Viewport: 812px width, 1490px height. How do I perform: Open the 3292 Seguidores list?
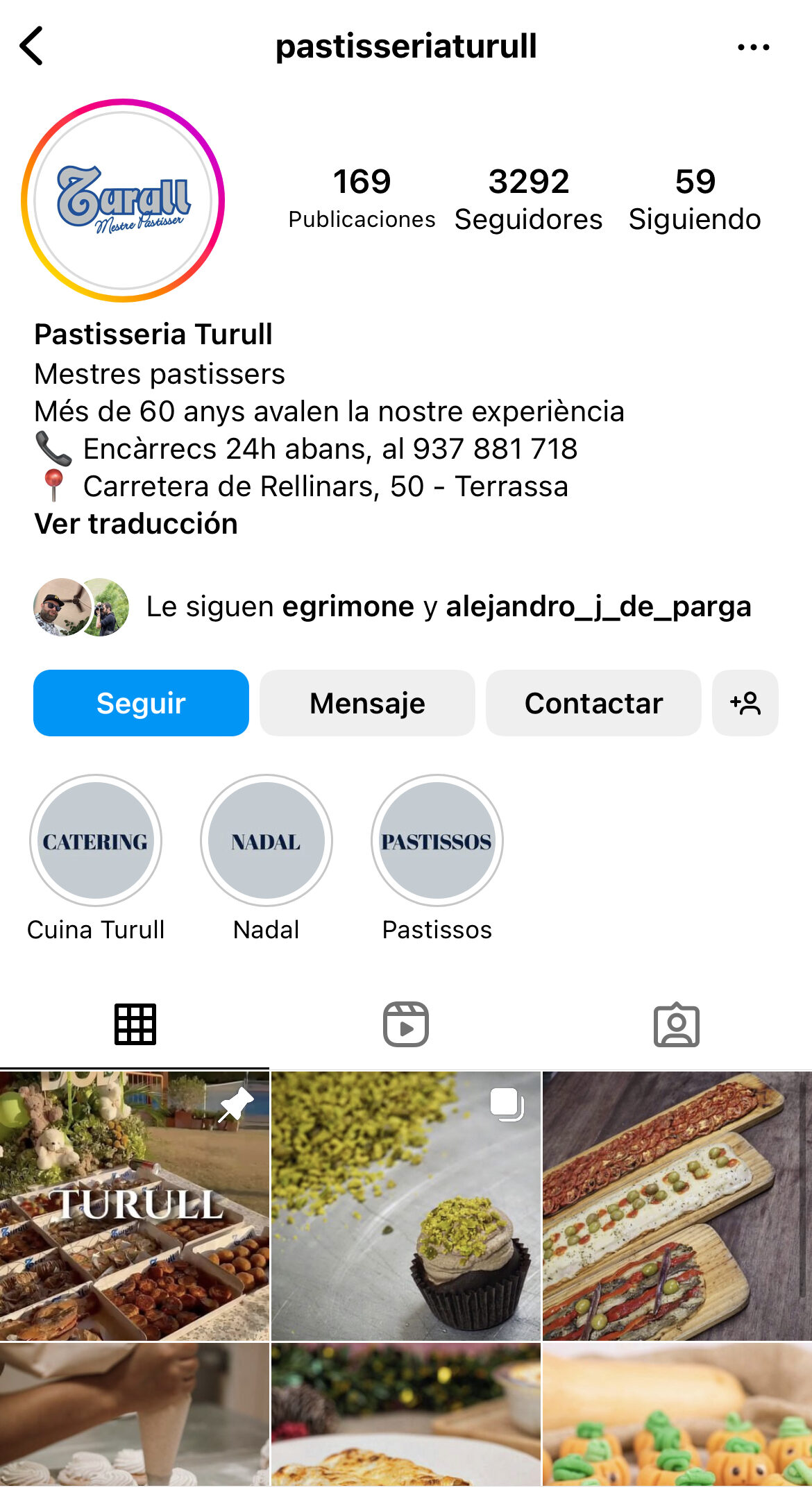(528, 199)
